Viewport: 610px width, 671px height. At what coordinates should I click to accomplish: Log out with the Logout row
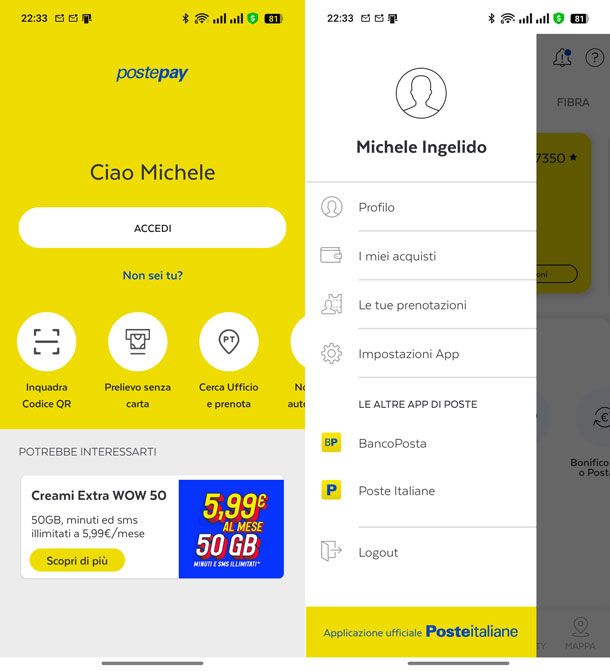(378, 552)
